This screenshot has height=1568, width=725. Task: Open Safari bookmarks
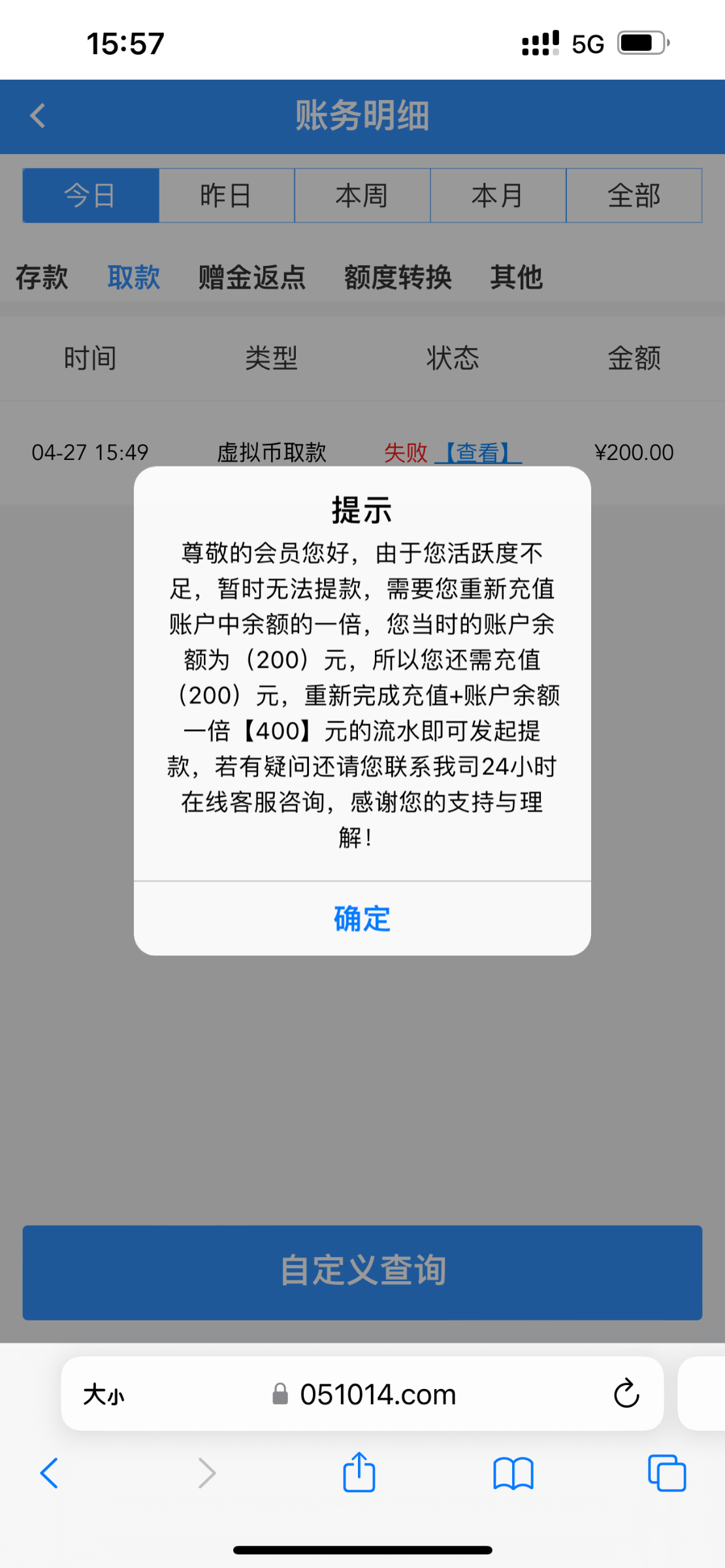[x=513, y=1473]
